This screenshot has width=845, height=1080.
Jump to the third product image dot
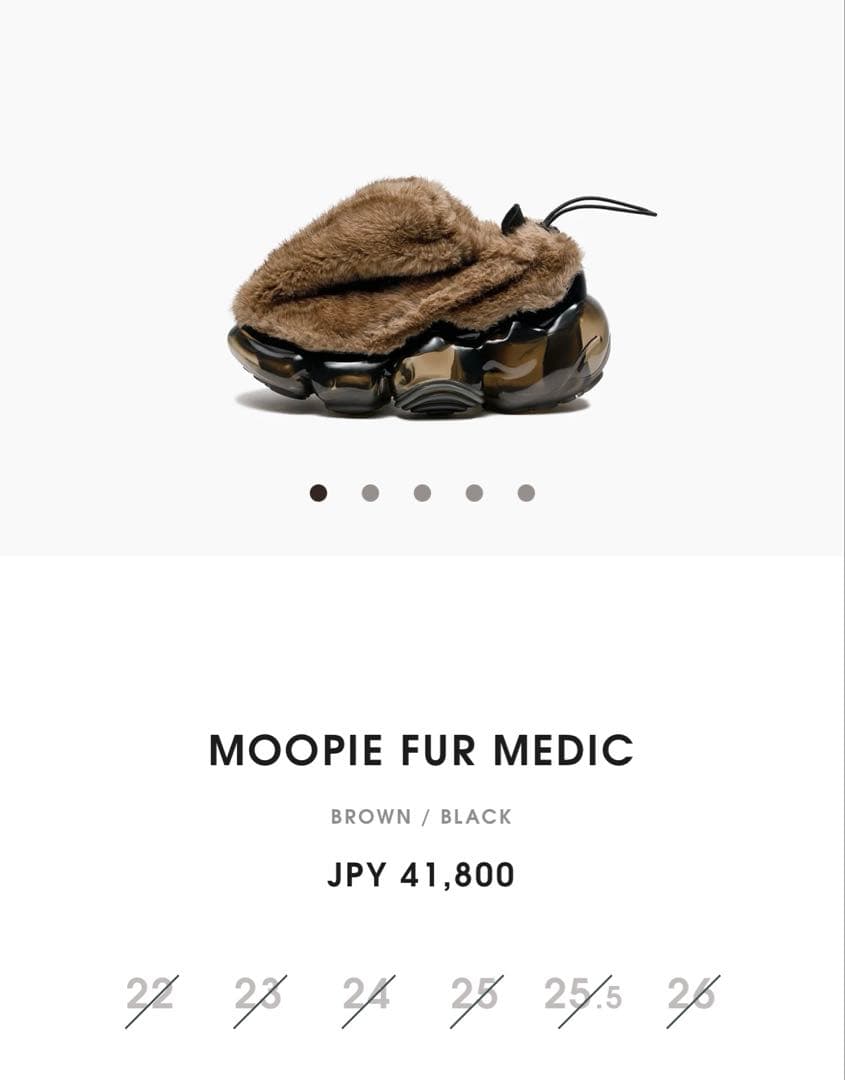pos(422,493)
